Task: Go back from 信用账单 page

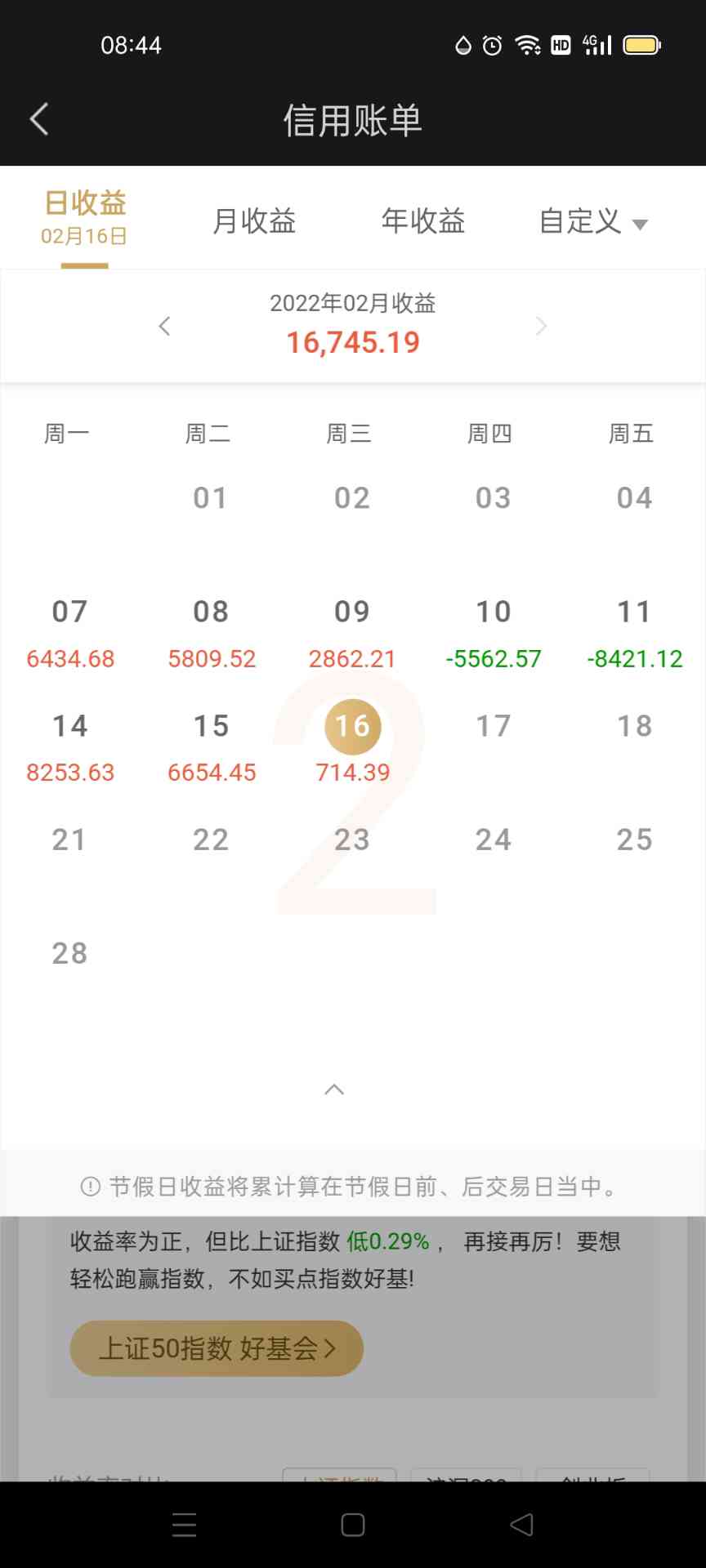Action: (x=39, y=119)
